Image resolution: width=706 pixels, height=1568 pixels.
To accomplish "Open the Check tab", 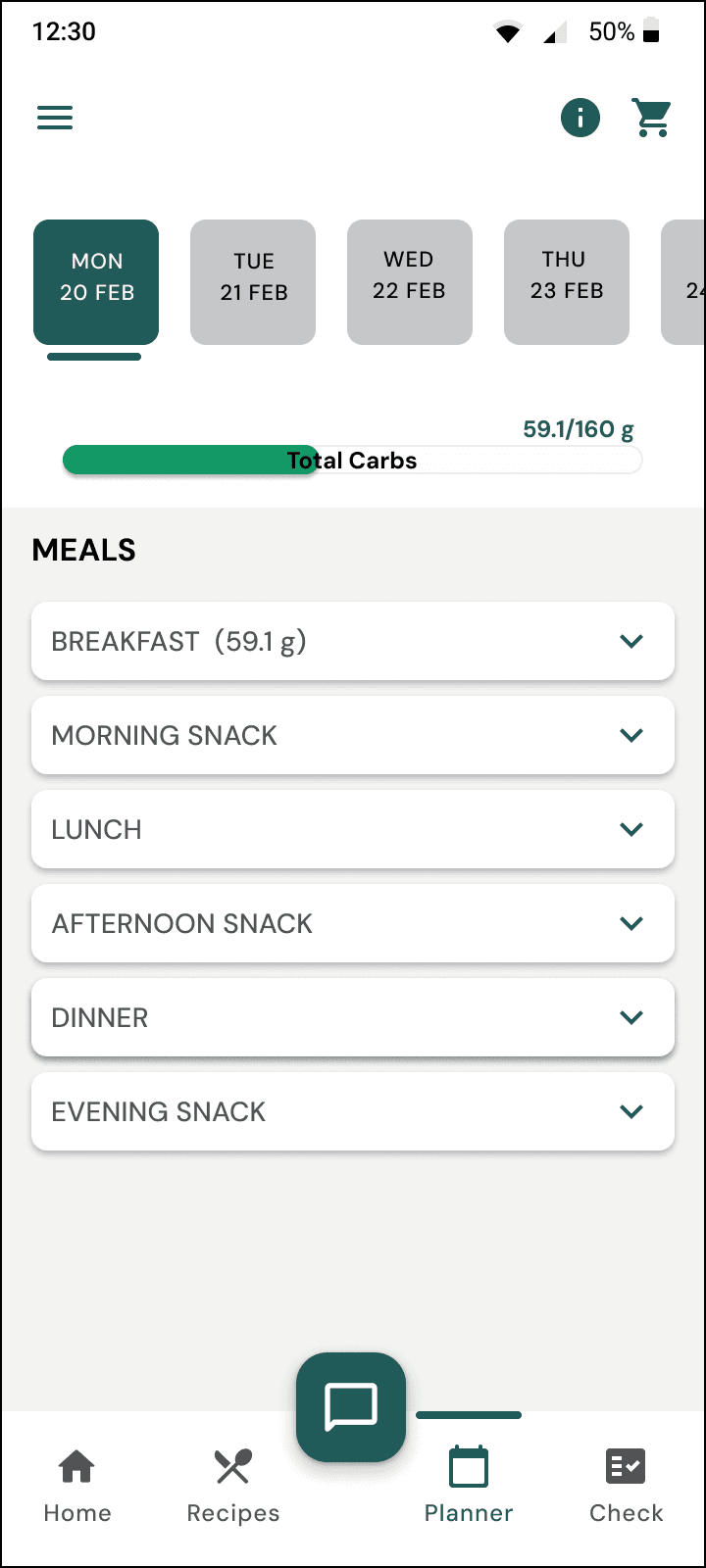I will 626,1486.
